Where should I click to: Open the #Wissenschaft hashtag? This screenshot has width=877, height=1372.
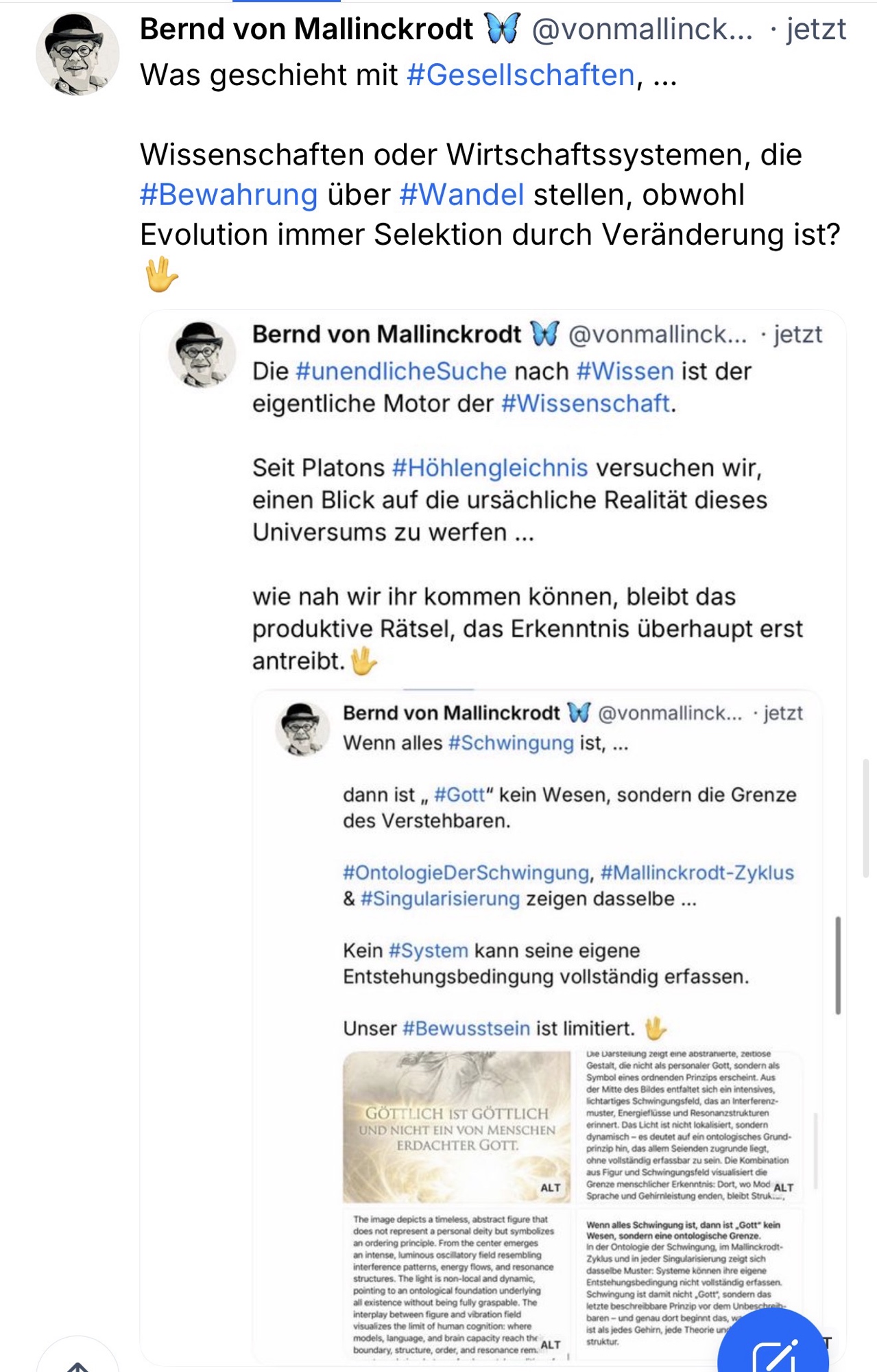point(587,403)
